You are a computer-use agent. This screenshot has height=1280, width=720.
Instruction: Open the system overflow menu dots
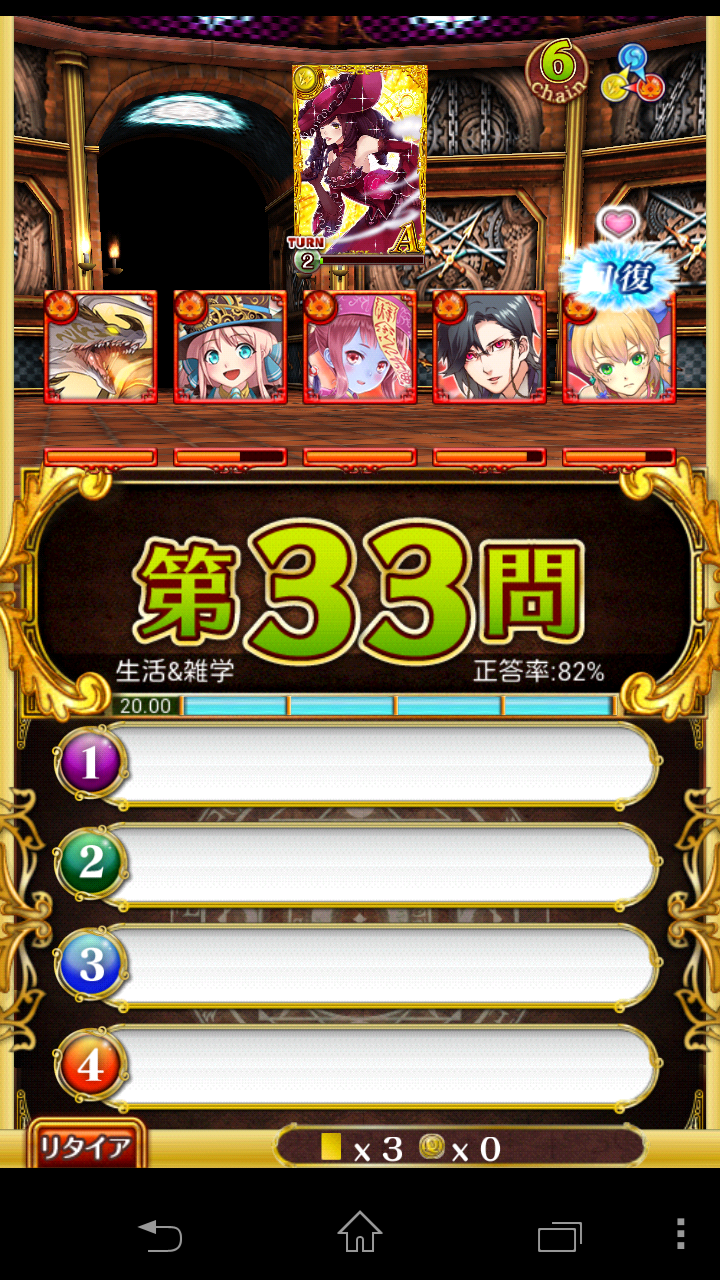(x=680, y=1236)
